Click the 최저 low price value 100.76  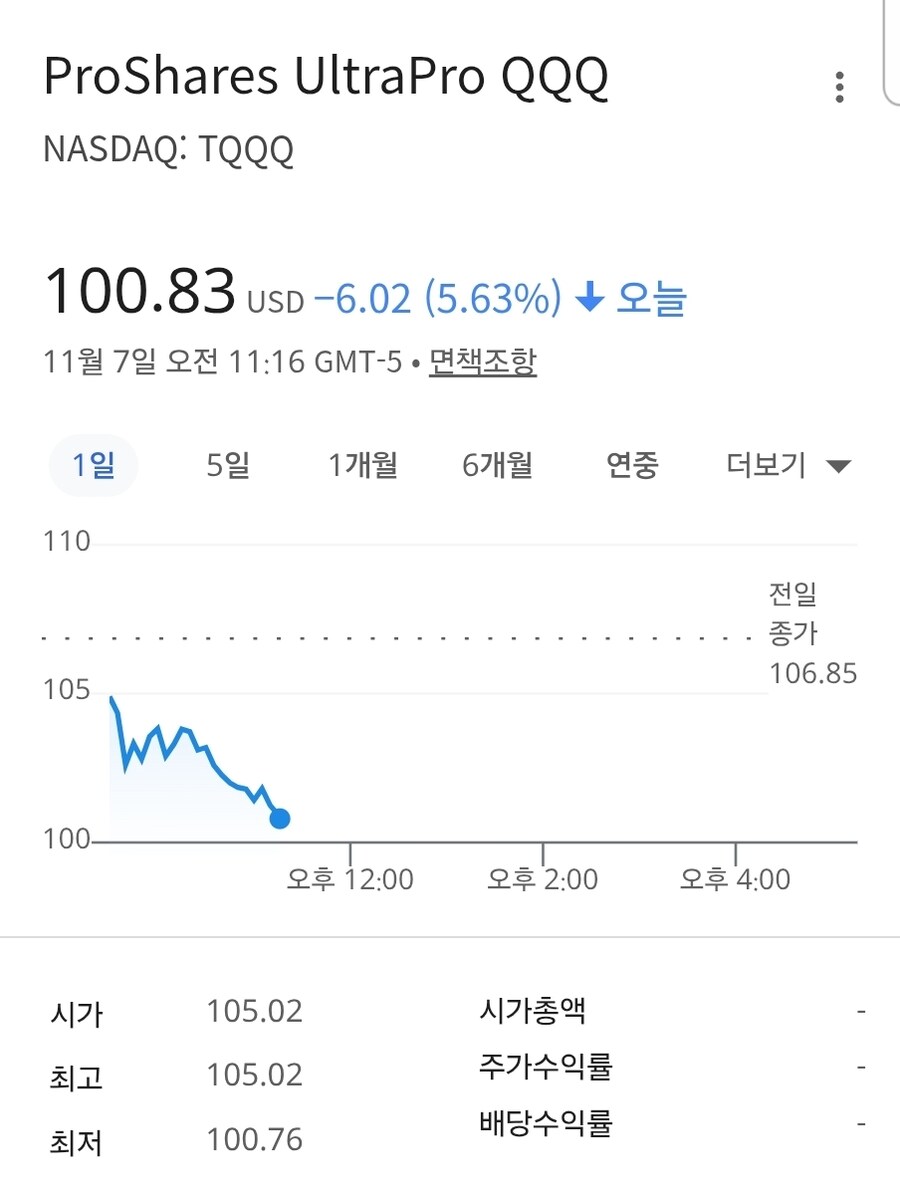point(252,1139)
